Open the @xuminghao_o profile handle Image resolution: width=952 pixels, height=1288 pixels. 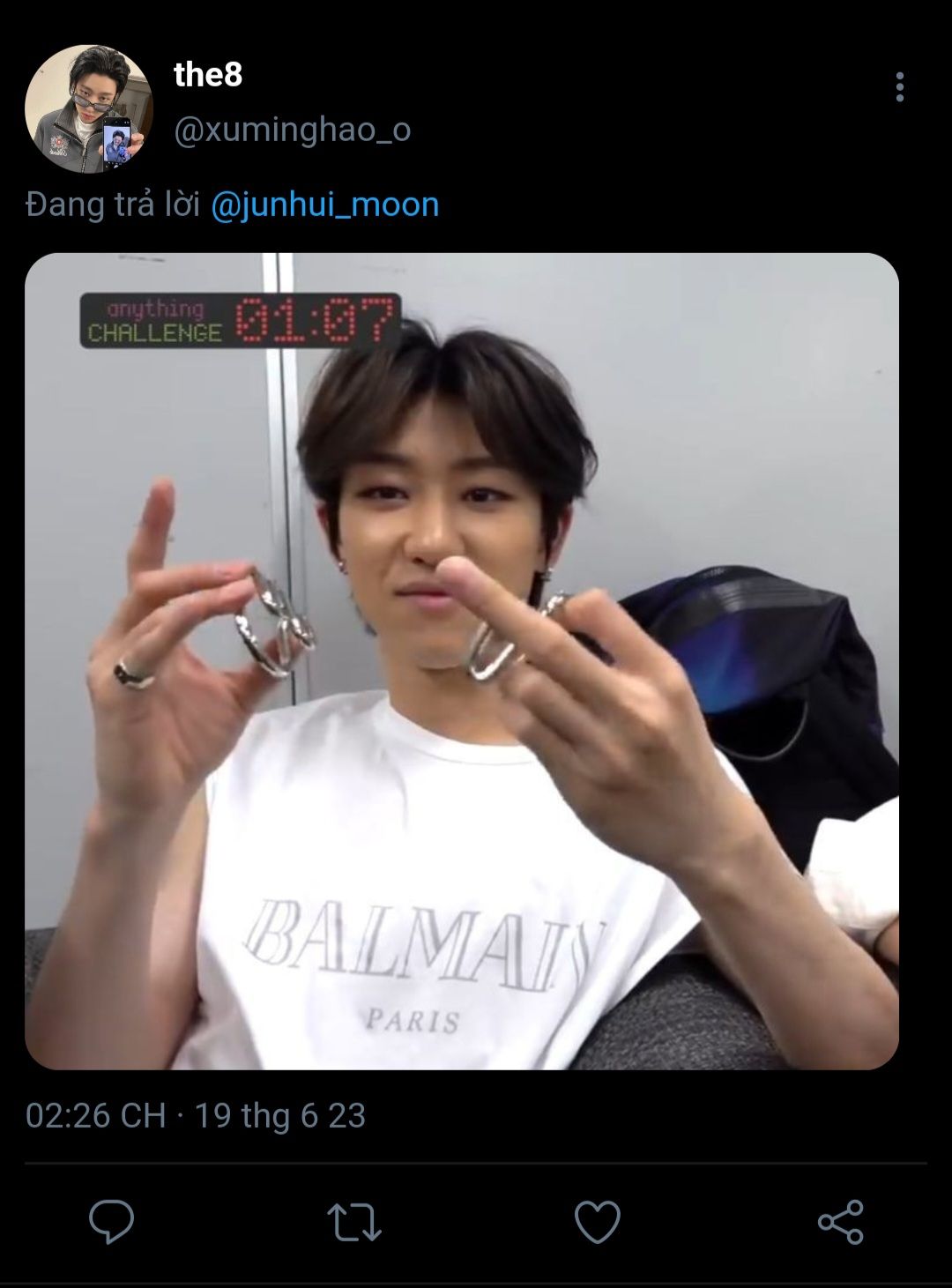coord(292,130)
